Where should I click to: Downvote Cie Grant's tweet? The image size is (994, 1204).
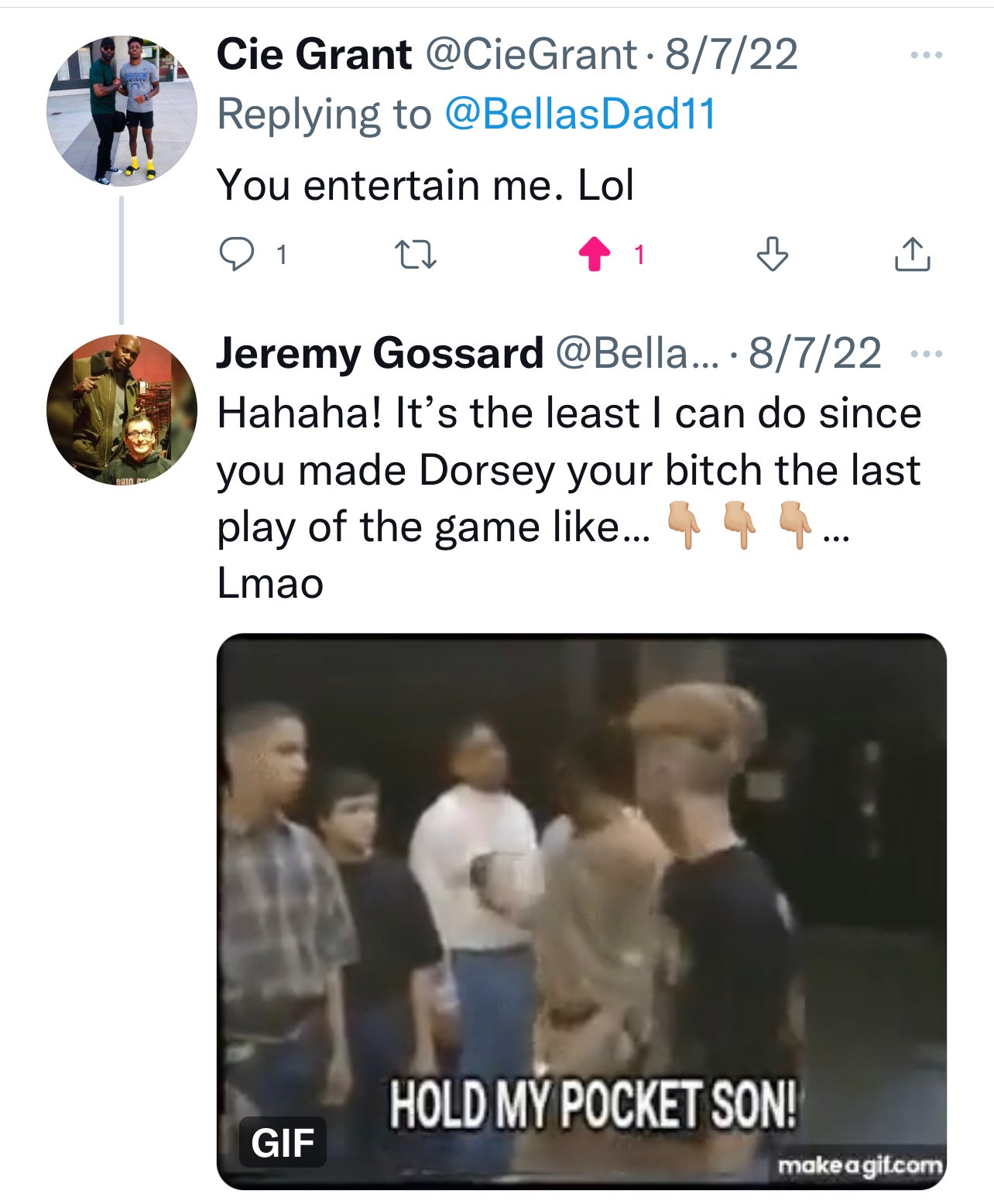[772, 254]
